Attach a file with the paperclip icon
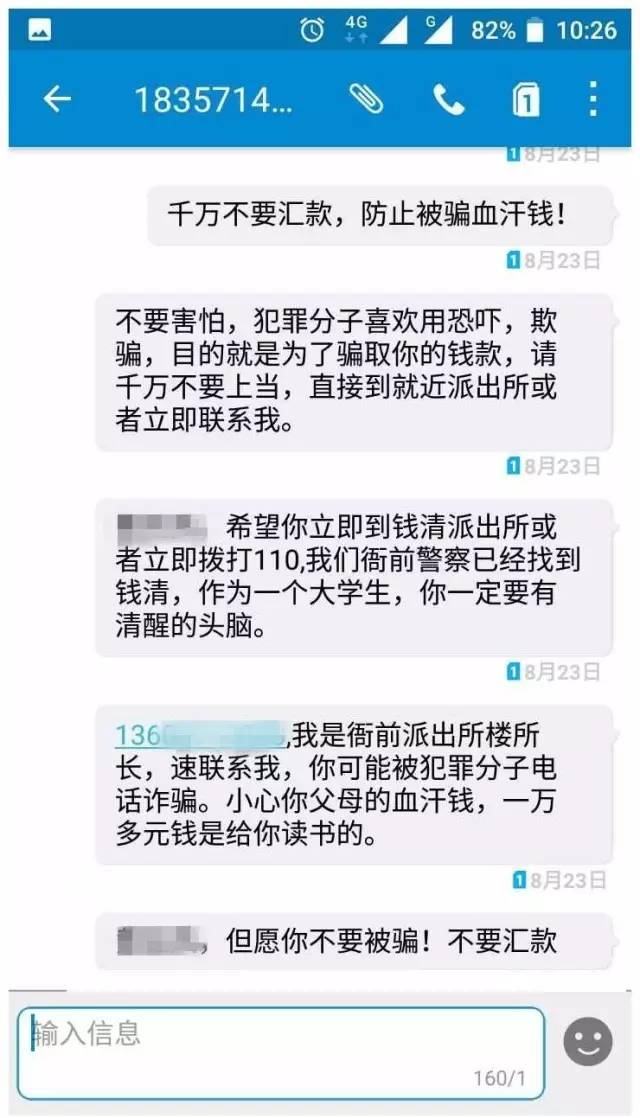 click(368, 98)
